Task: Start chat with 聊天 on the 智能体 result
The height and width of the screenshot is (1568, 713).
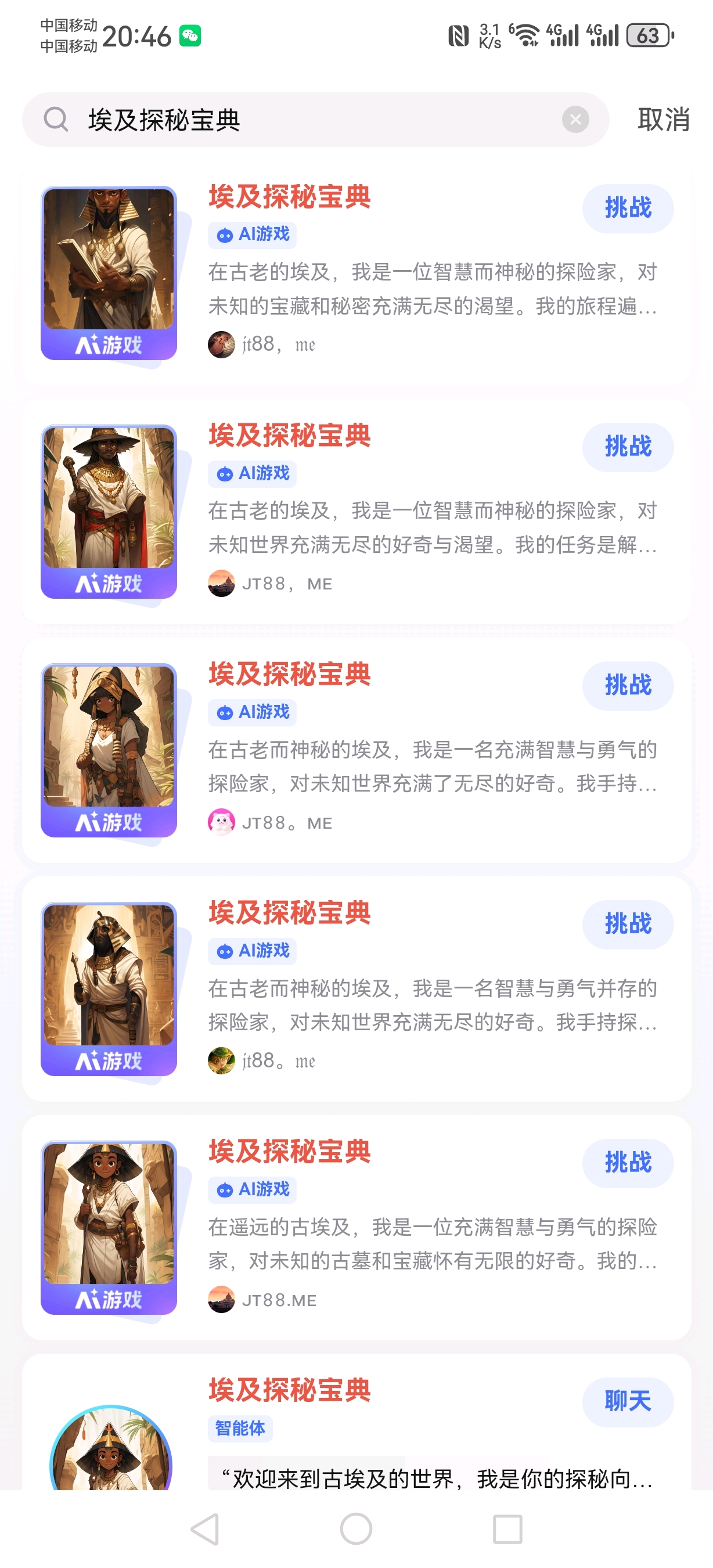Action: pyautogui.click(x=628, y=1401)
